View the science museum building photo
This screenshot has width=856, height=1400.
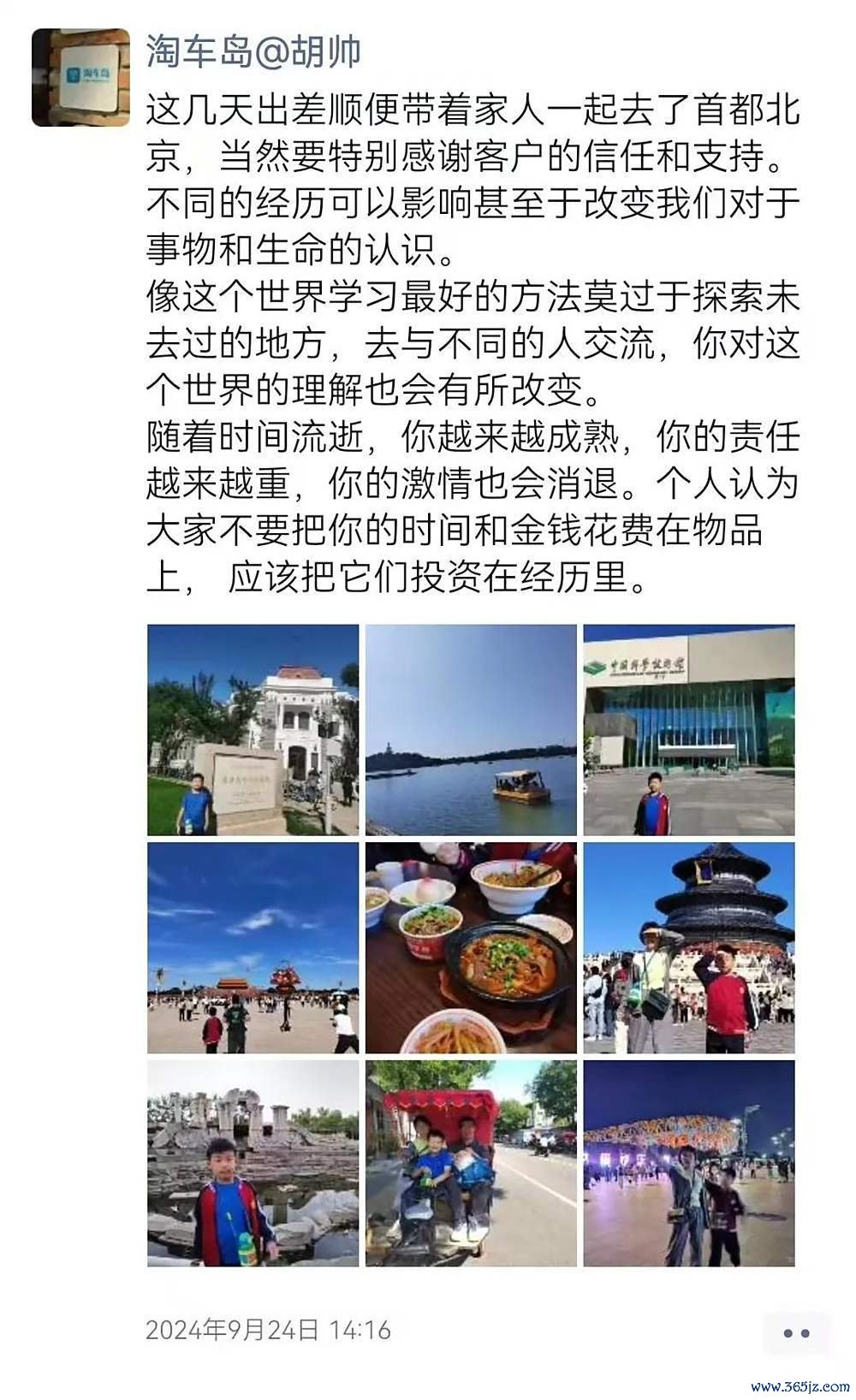(689, 730)
